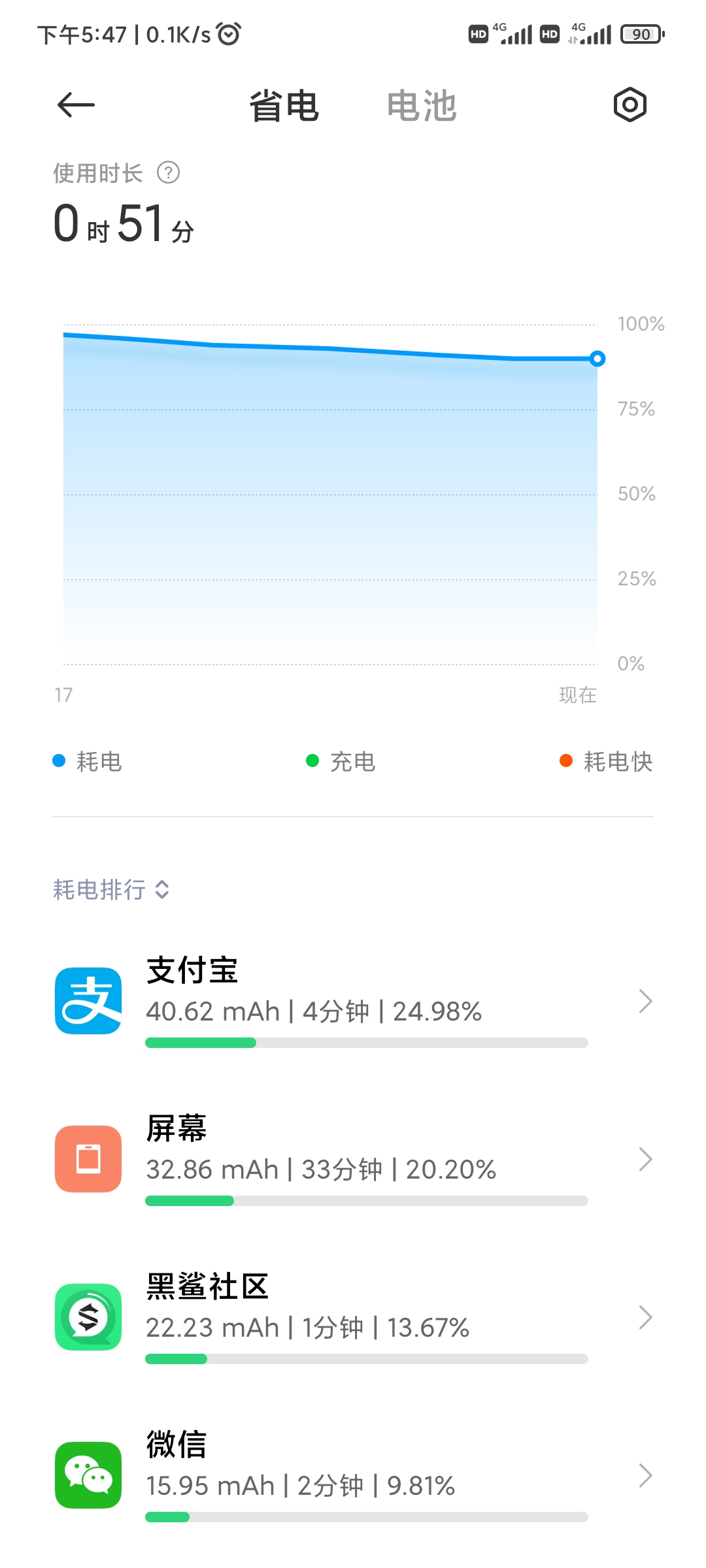
Task: Switch to the 电池 tab
Action: (x=422, y=106)
